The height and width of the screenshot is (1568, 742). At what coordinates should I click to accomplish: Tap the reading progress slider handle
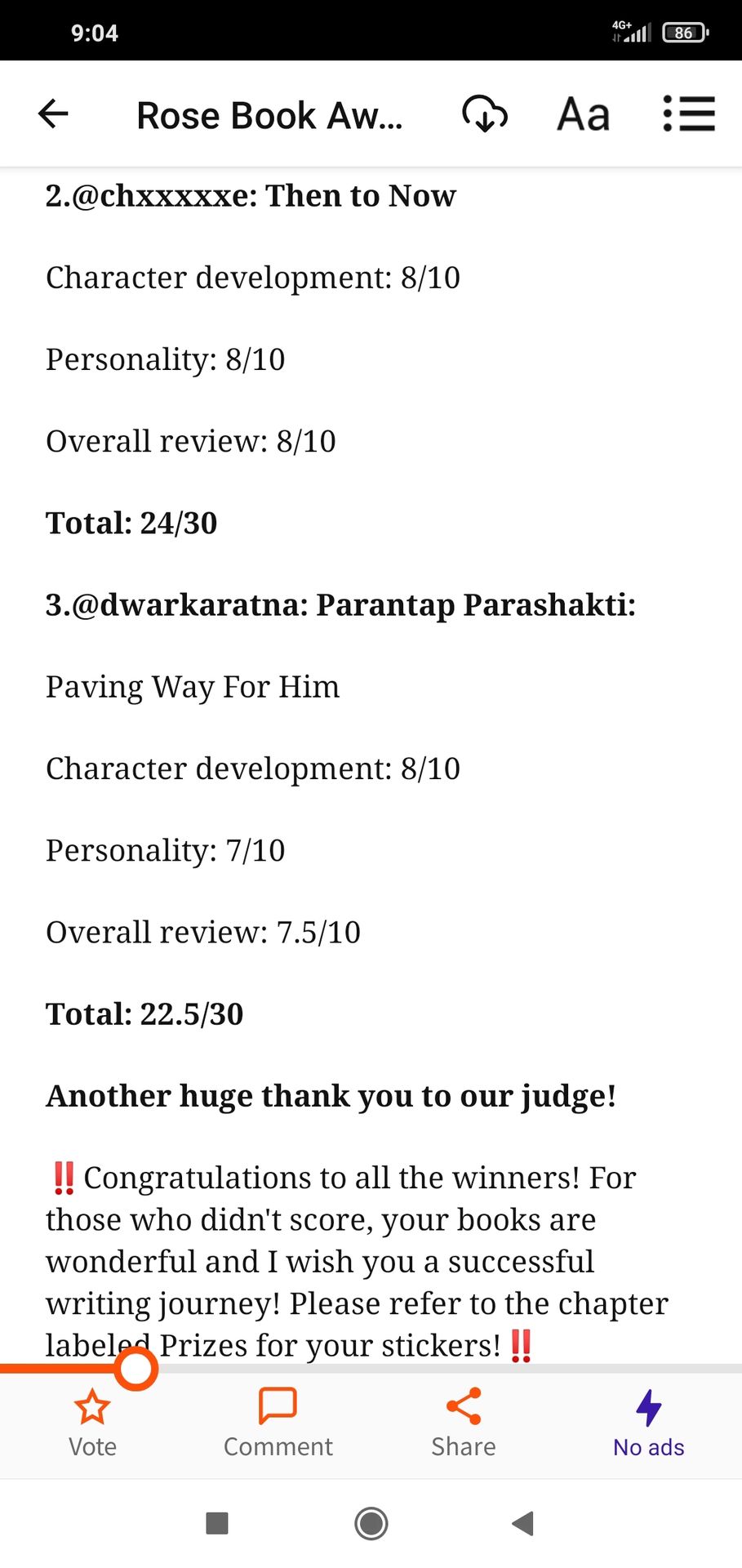[x=136, y=1368]
